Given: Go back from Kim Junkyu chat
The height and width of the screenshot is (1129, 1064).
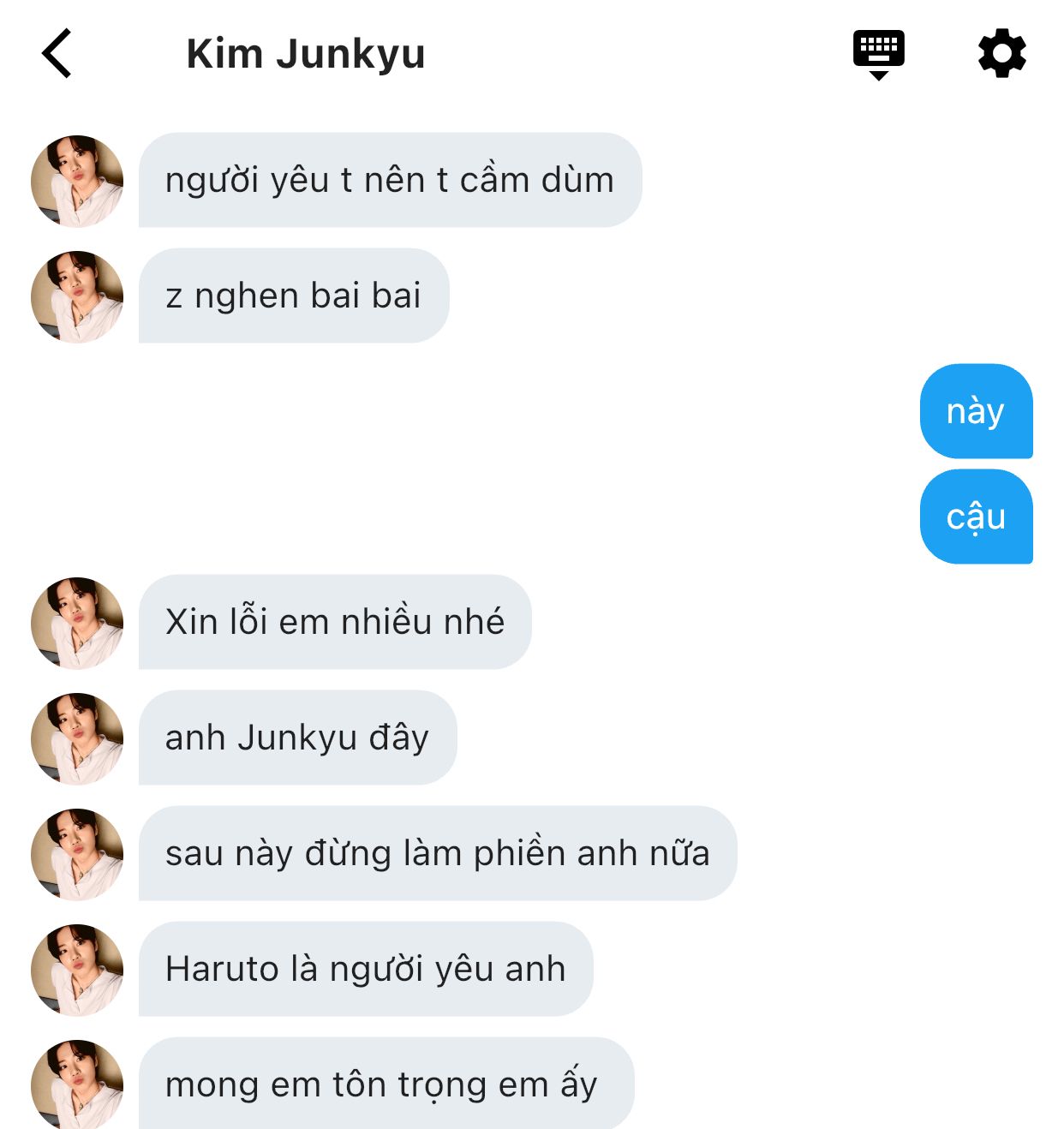Looking at the screenshot, I should 57,53.
